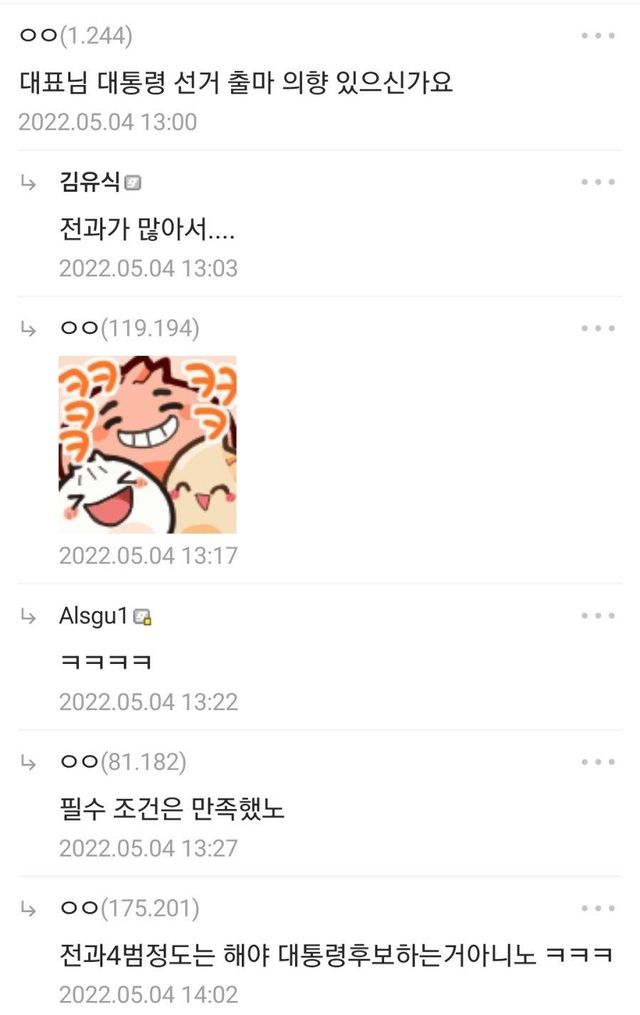Open more options on the ㅇㅇ(81.182) reply
This screenshot has height=1015, width=640.
[598, 762]
